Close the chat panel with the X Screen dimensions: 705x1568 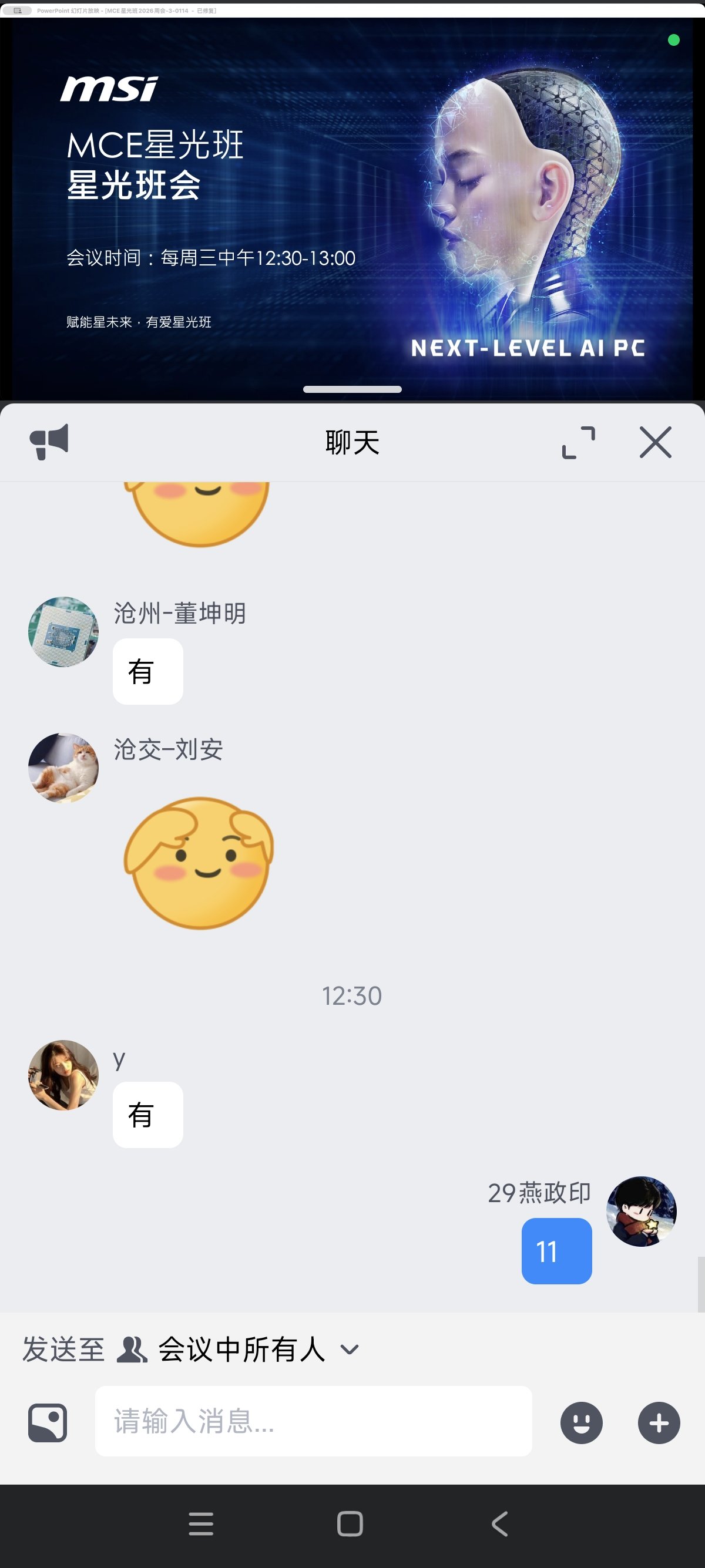(x=655, y=443)
